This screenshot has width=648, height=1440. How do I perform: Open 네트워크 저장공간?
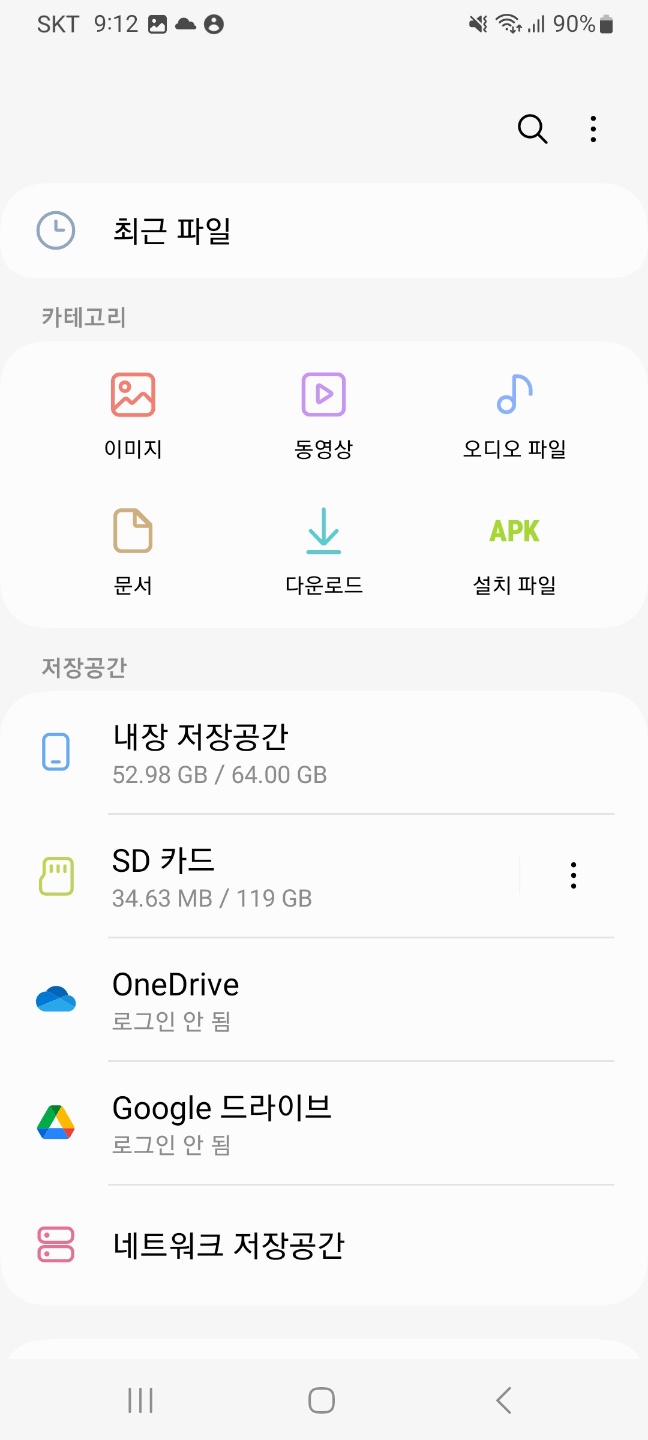[x=324, y=1245]
